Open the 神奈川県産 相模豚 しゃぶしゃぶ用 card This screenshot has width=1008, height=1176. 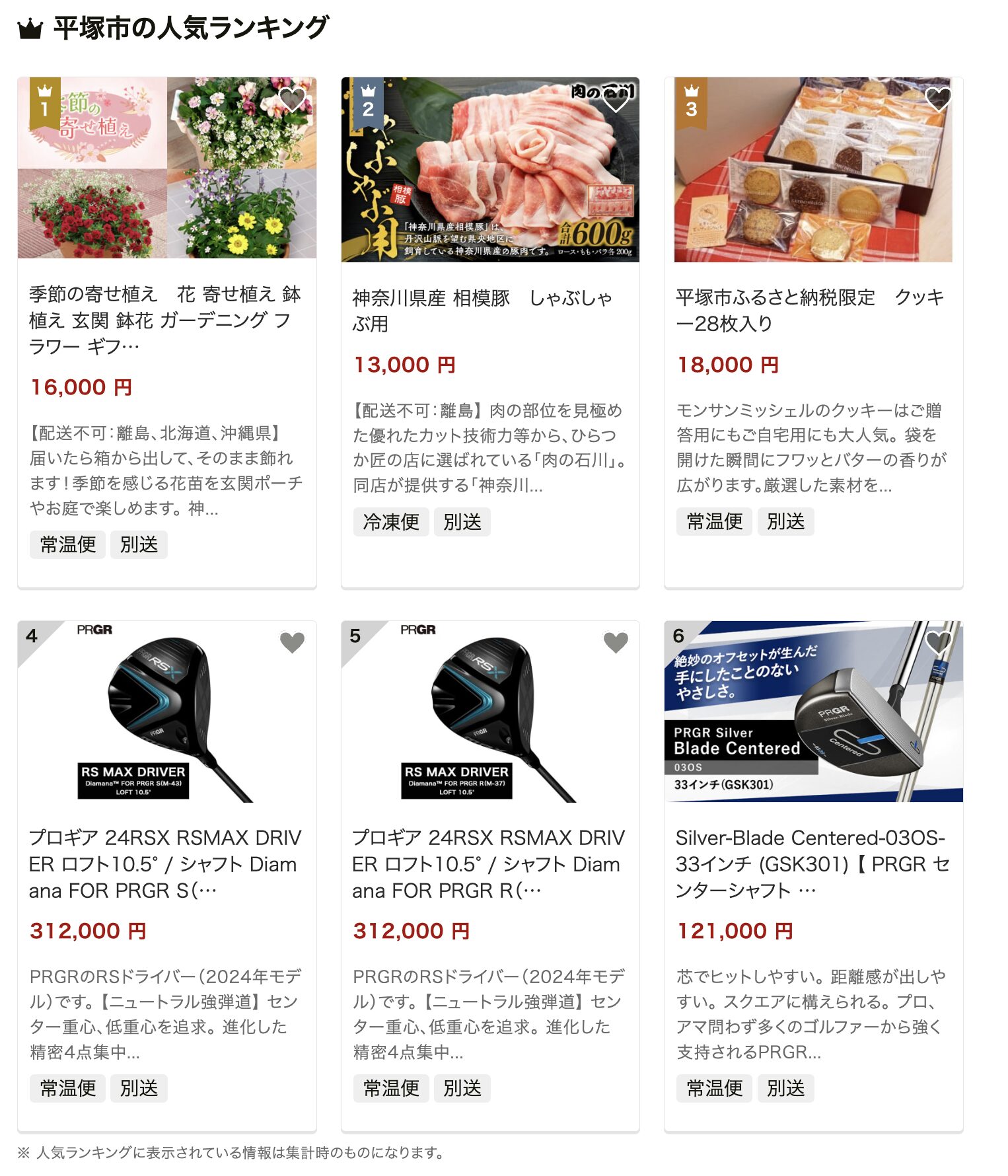(489, 310)
